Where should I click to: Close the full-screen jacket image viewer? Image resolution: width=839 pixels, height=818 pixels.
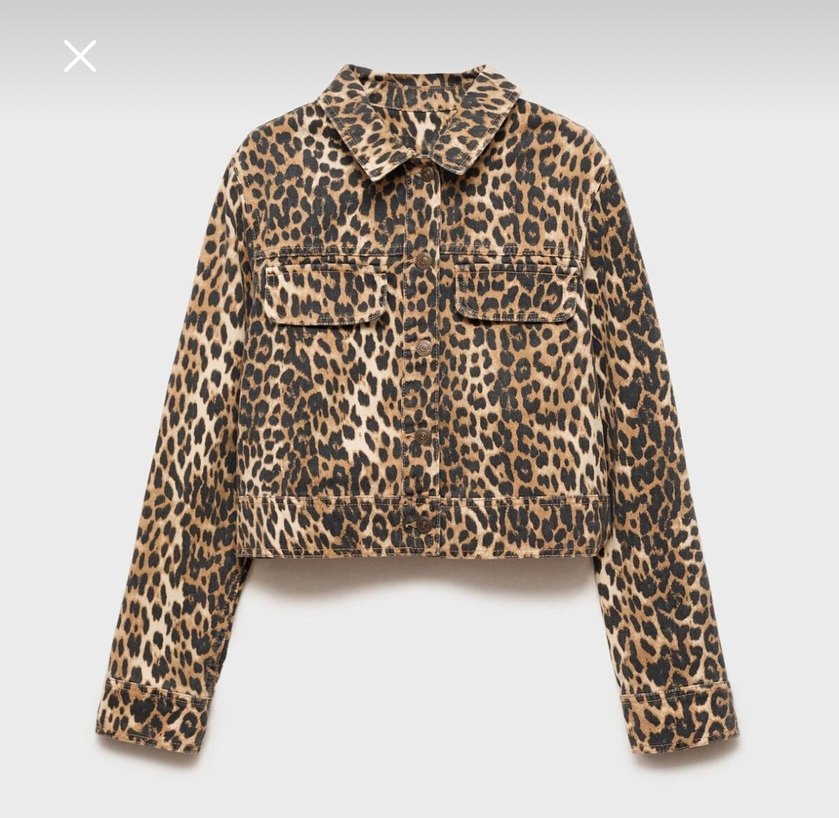point(80,56)
